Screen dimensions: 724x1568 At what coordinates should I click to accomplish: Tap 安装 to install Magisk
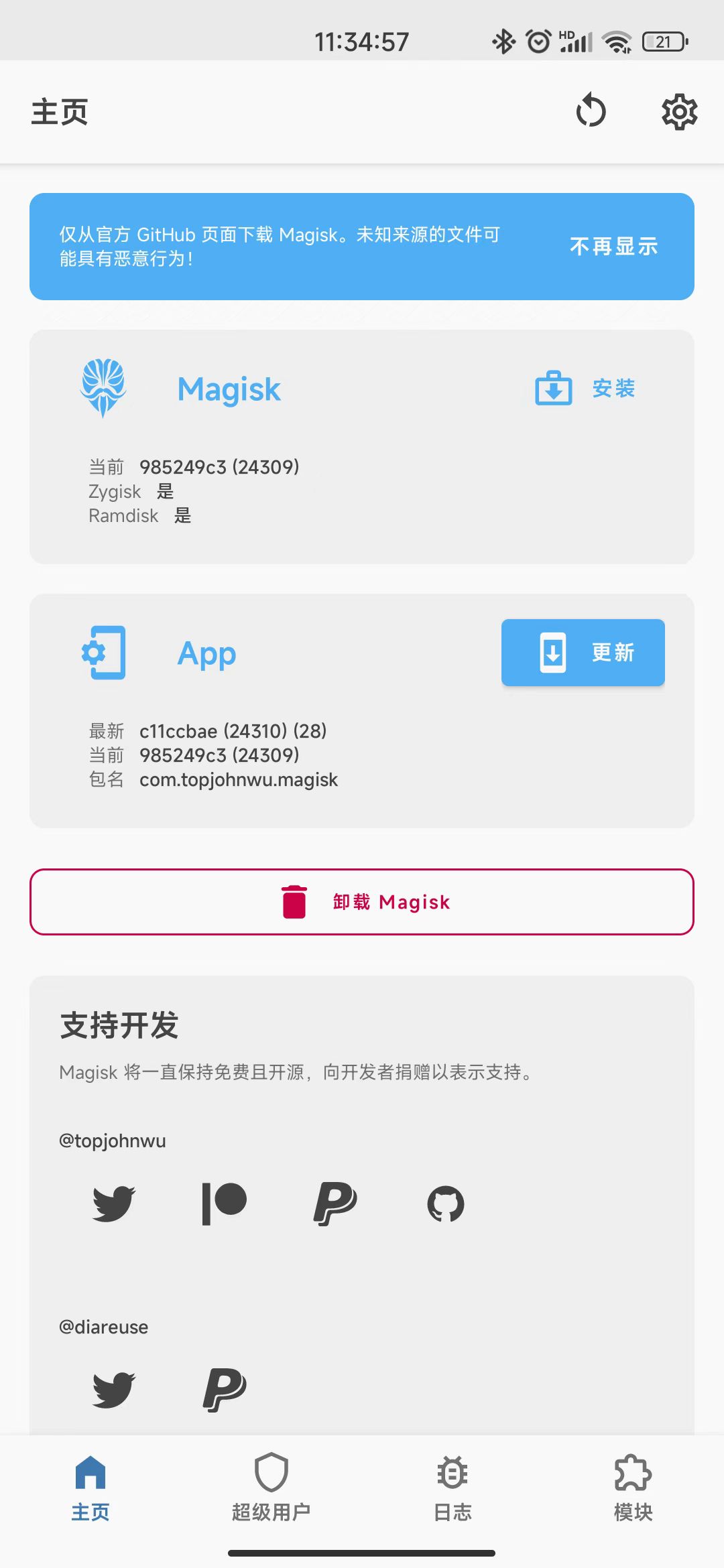pyautogui.click(x=585, y=389)
